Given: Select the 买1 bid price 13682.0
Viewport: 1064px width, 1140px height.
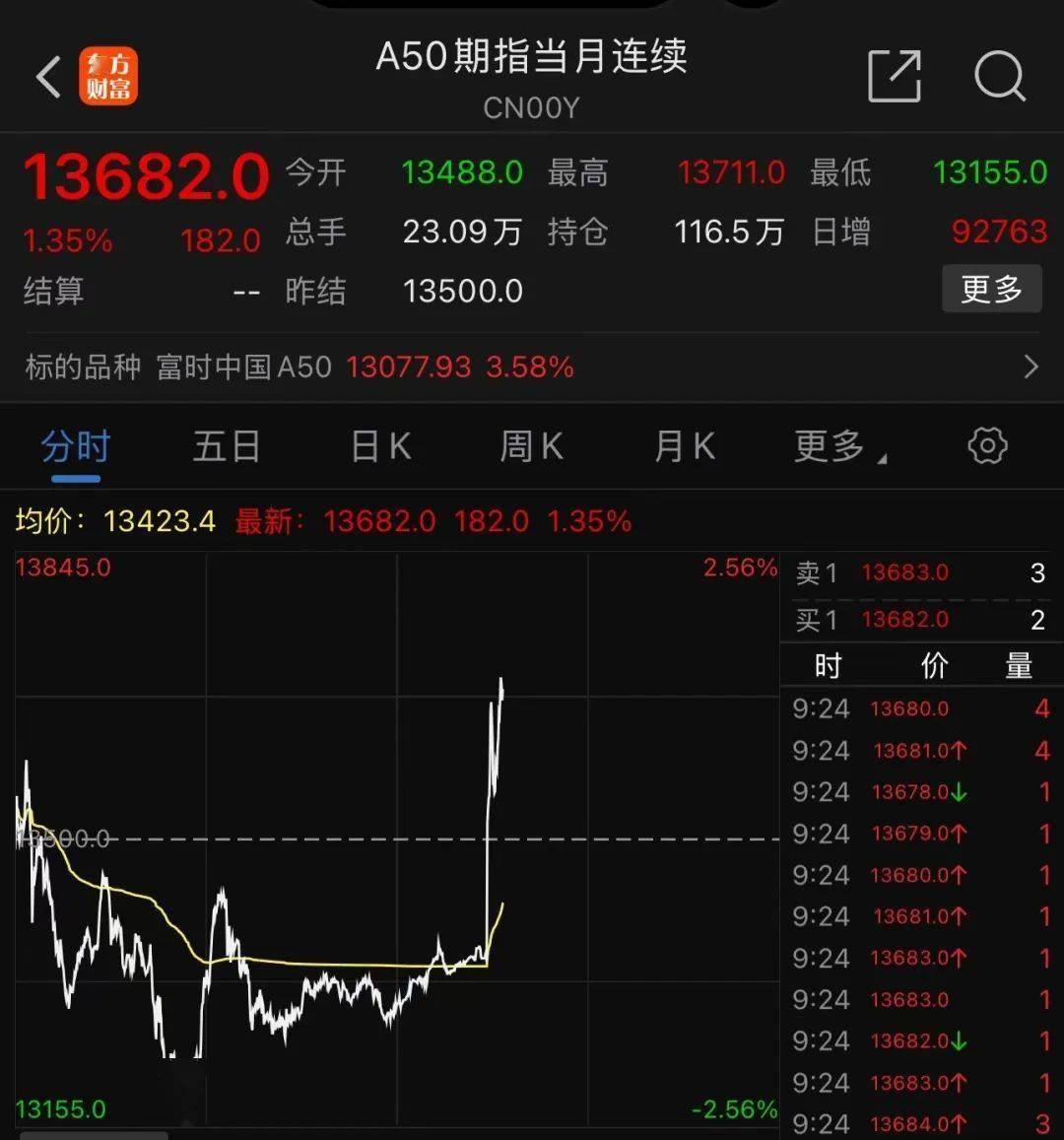Looking at the screenshot, I should pyautogui.click(x=904, y=619).
